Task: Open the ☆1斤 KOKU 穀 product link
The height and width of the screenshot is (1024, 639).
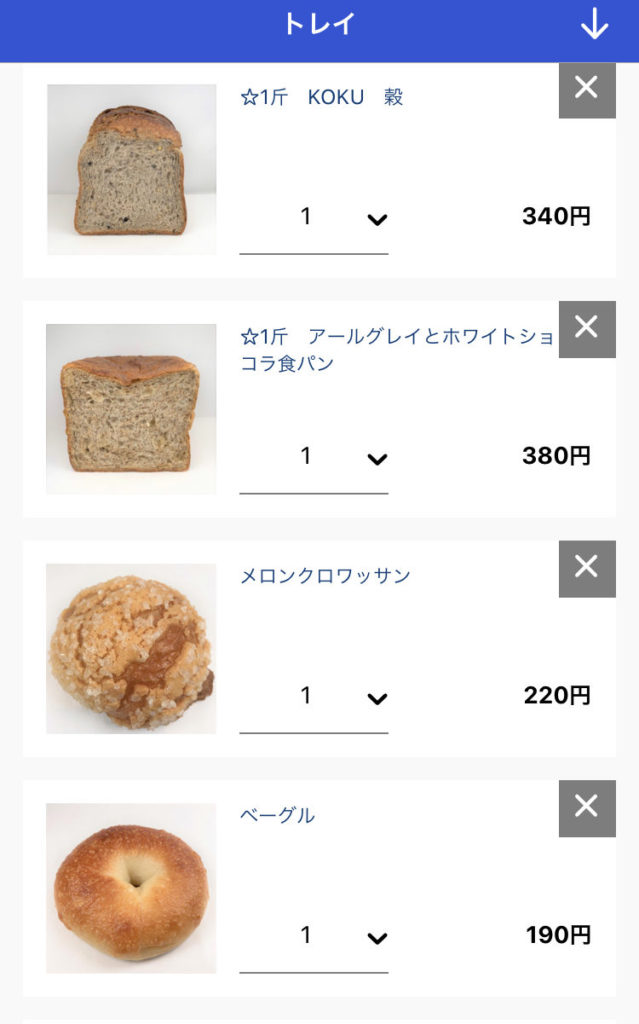Action: pos(322,97)
